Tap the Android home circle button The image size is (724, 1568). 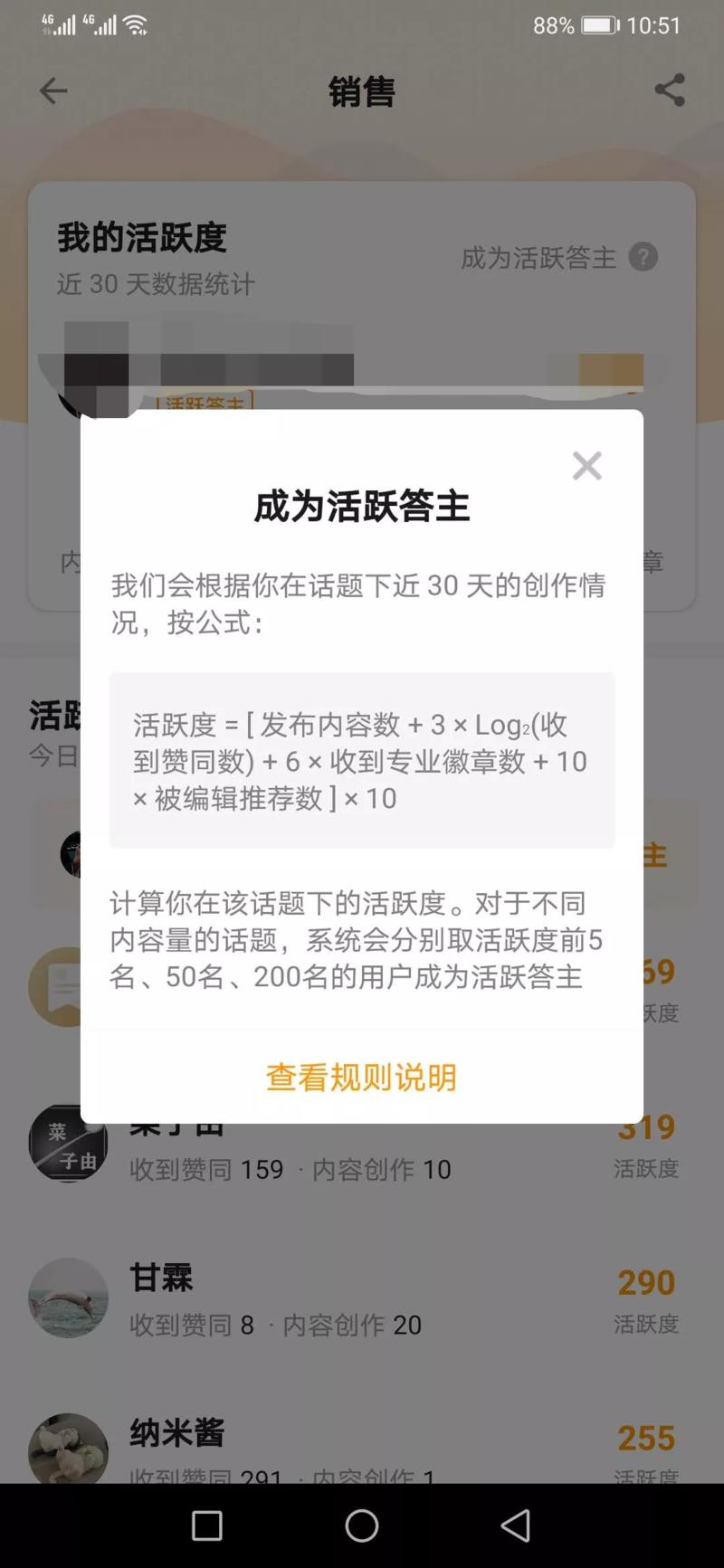[x=361, y=1525]
